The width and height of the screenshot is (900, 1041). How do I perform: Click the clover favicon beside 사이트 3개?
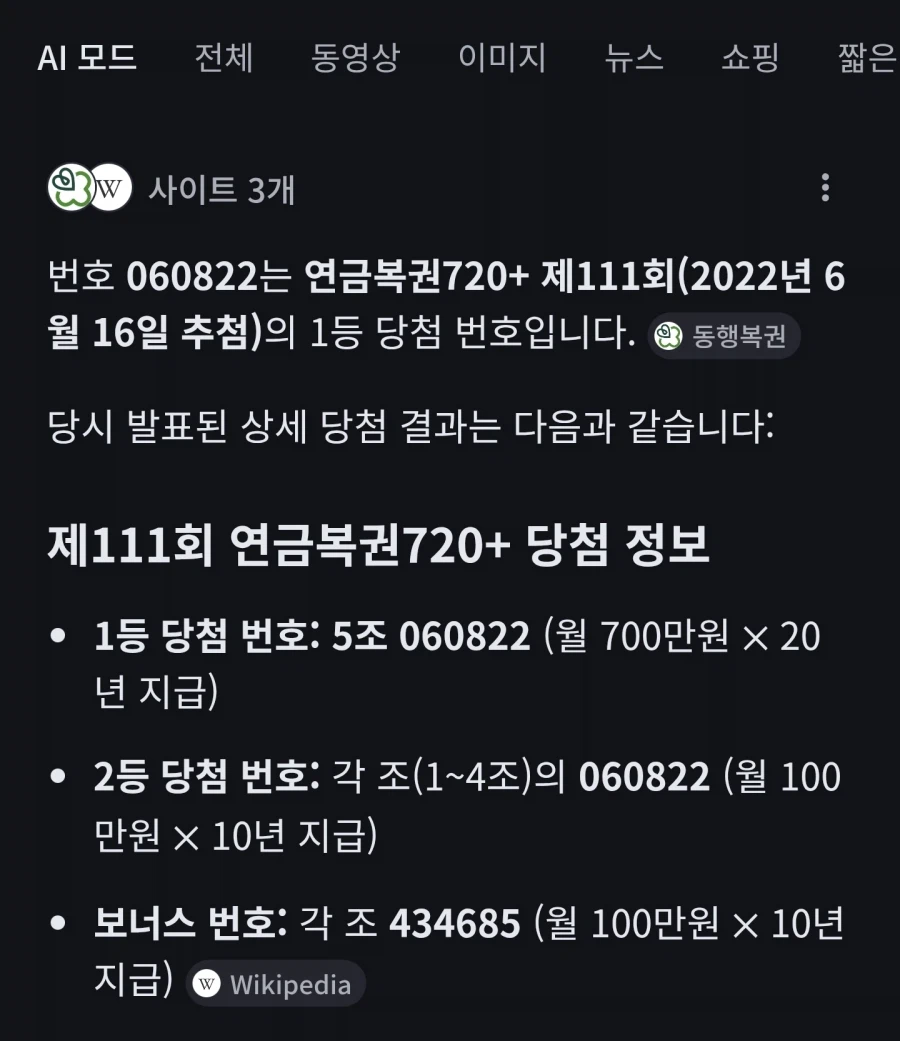(x=73, y=188)
